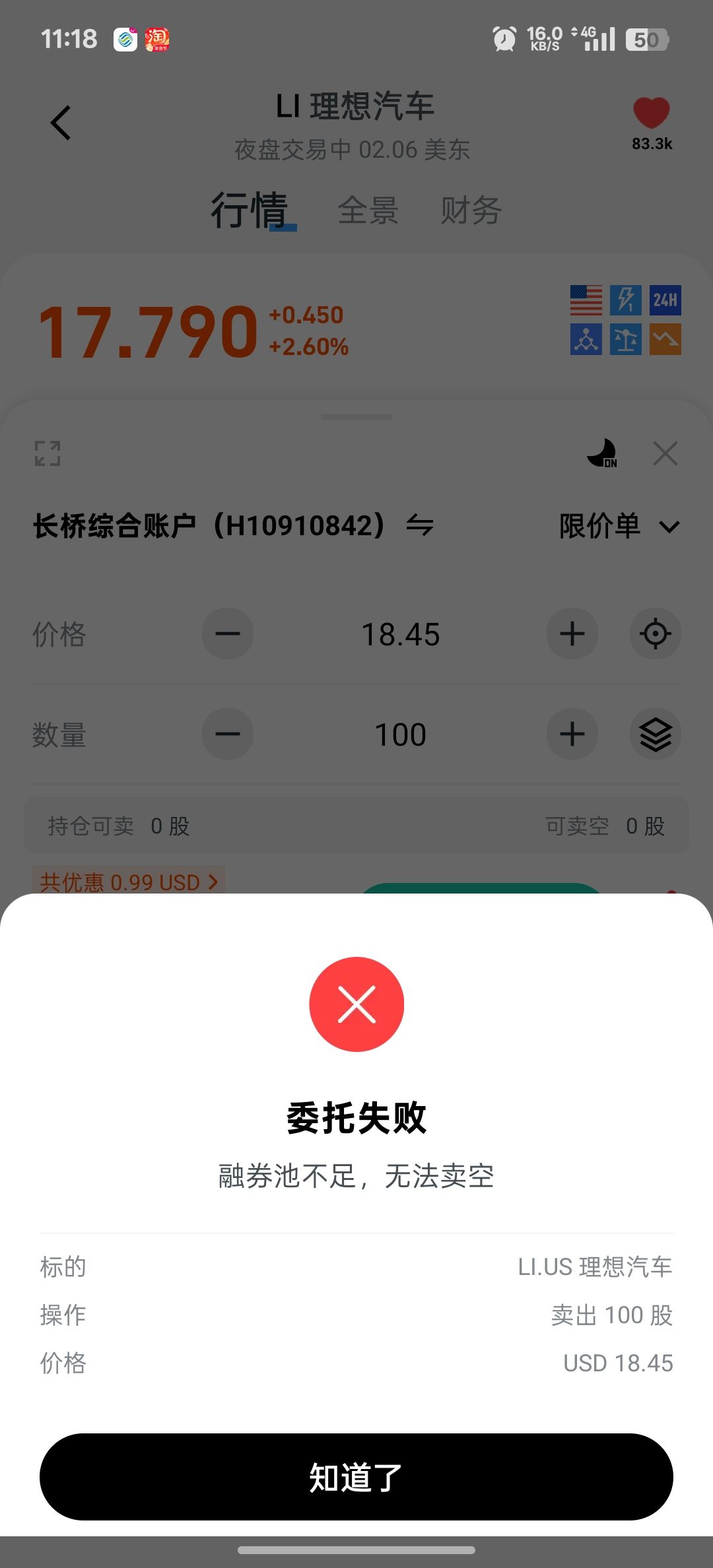
Task: Expand the trading panel to fullscreen
Action: pos(48,454)
